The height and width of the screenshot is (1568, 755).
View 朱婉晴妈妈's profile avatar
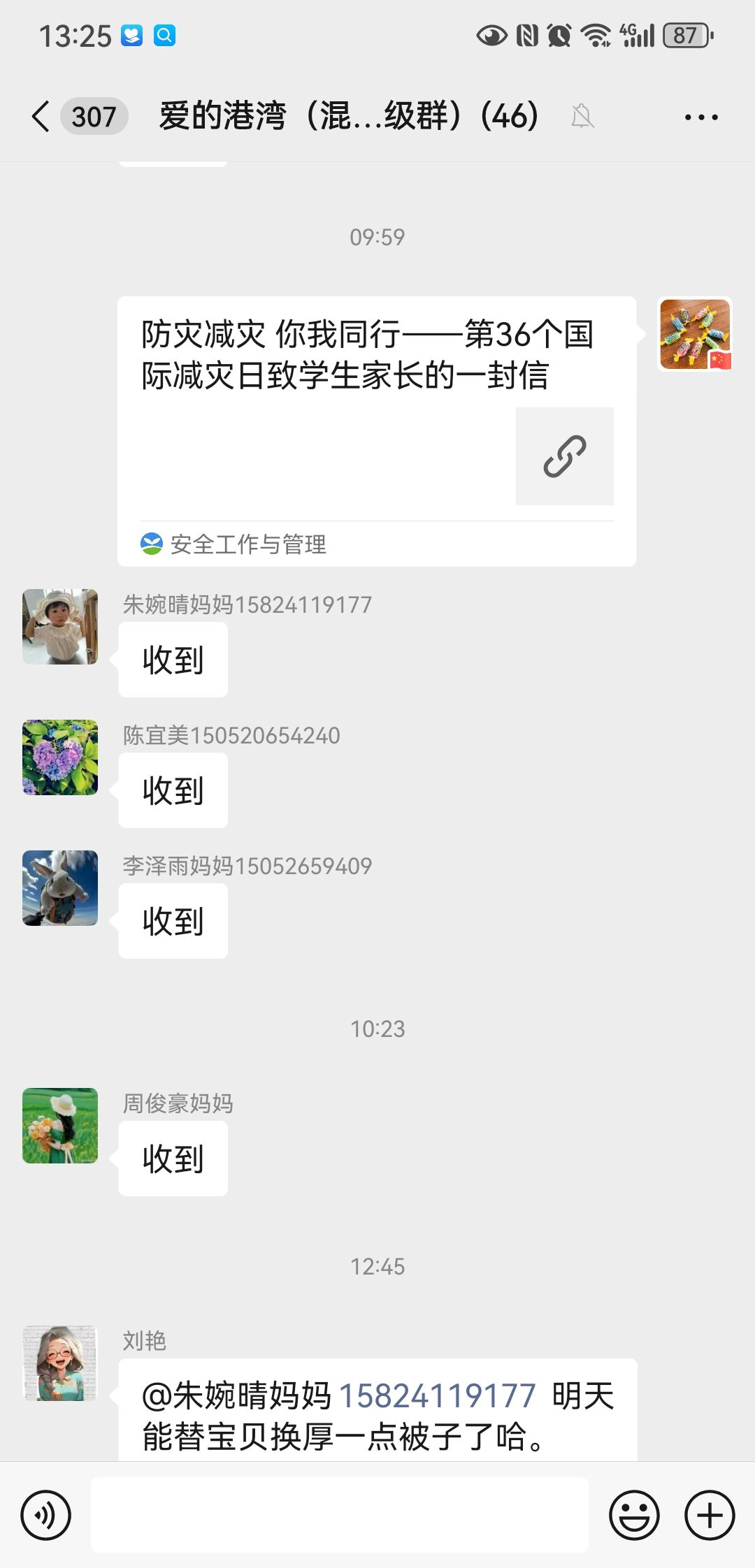(60, 627)
